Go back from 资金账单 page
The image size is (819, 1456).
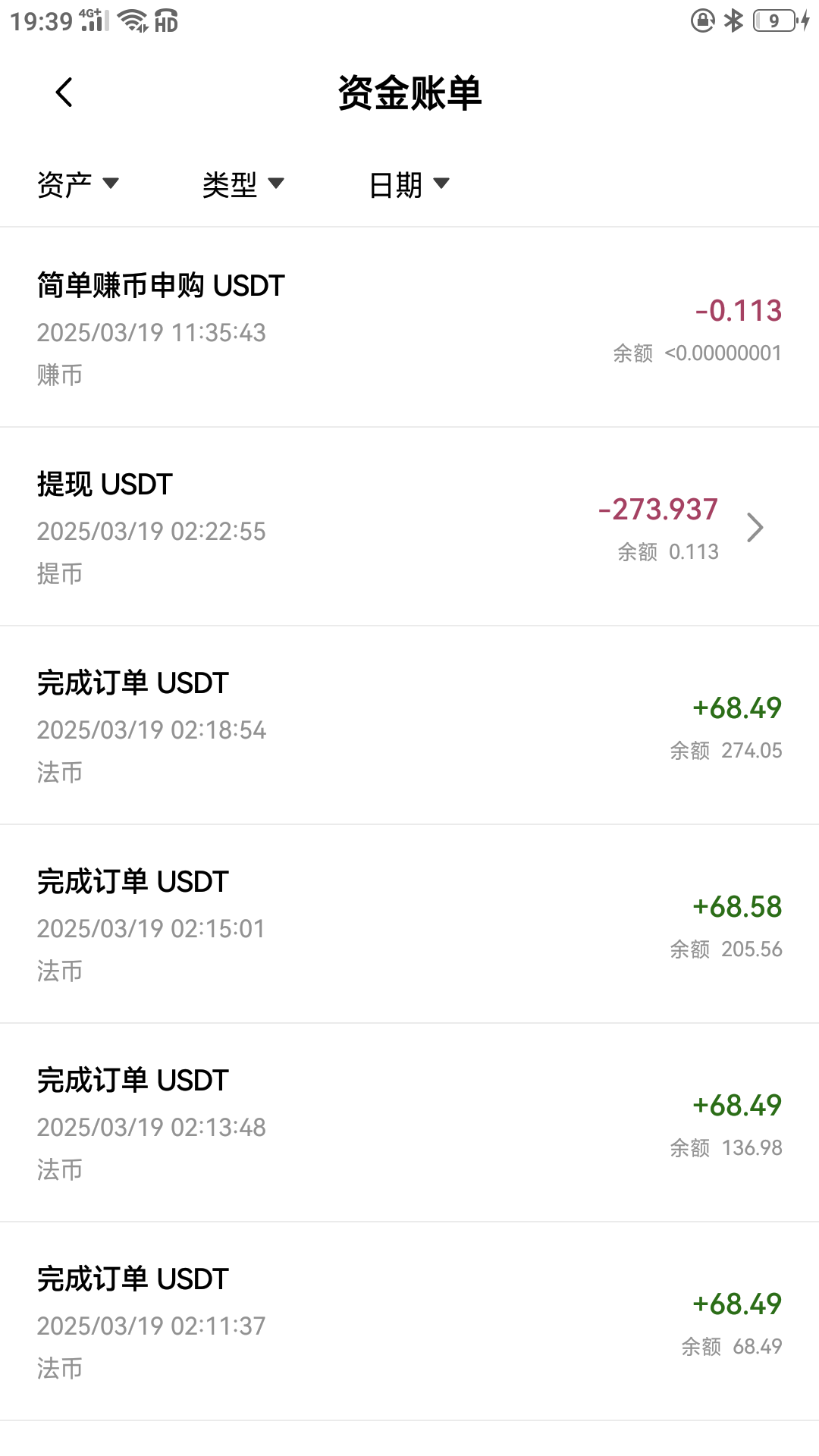click(x=64, y=93)
